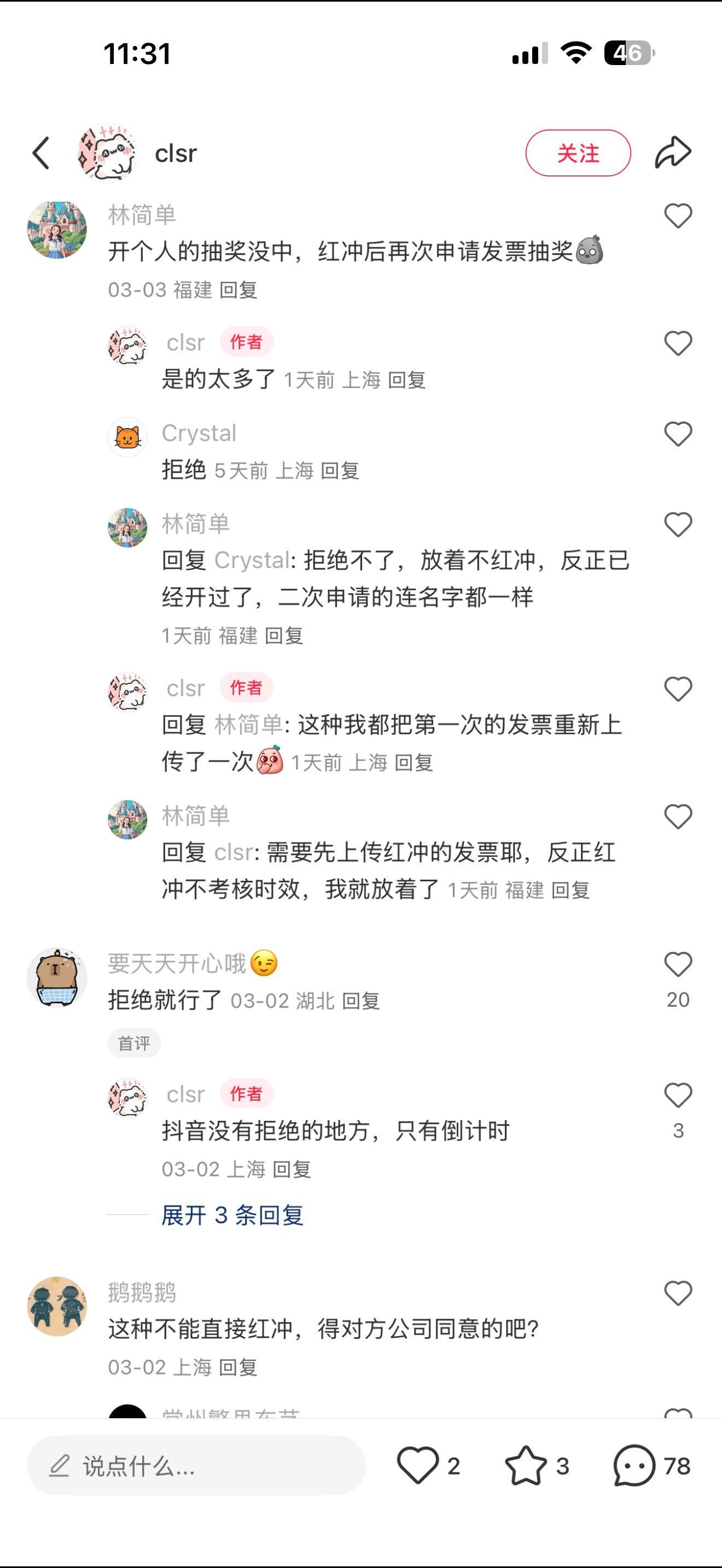Open Crystal's profile from the cat avatar
722x1568 pixels.
pos(128,437)
